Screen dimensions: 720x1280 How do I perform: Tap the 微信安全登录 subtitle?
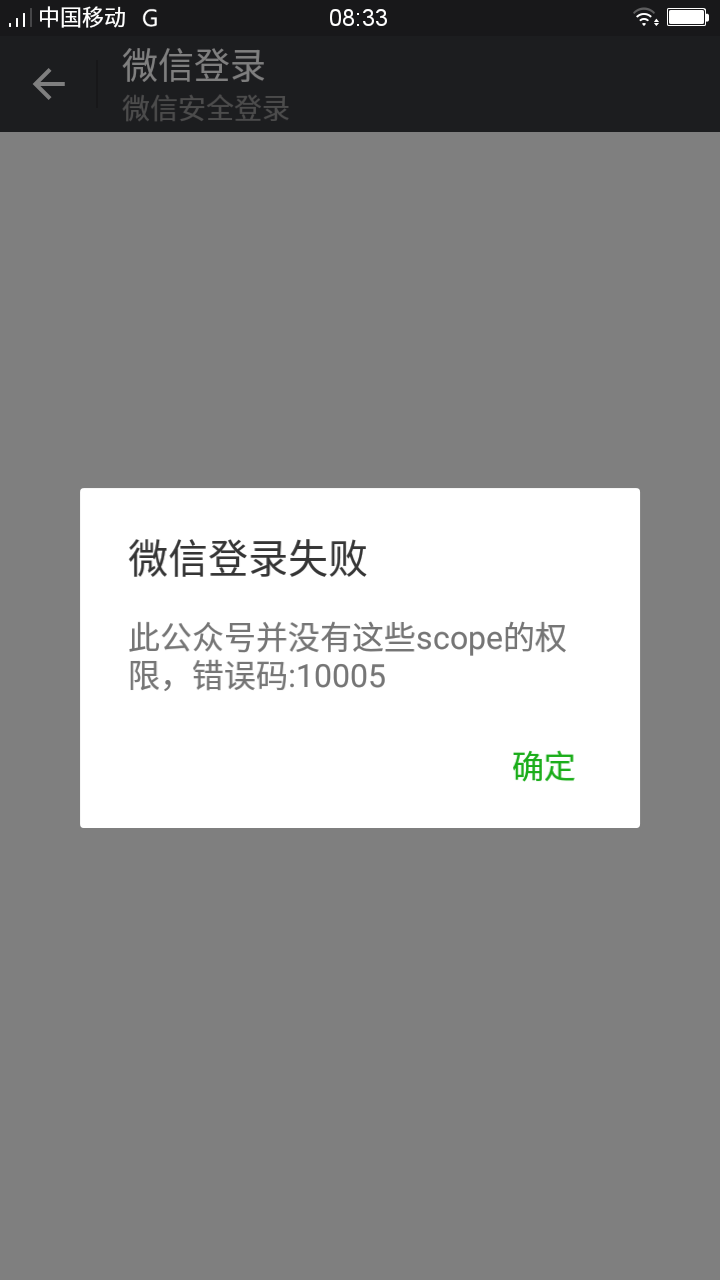point(206,108)
